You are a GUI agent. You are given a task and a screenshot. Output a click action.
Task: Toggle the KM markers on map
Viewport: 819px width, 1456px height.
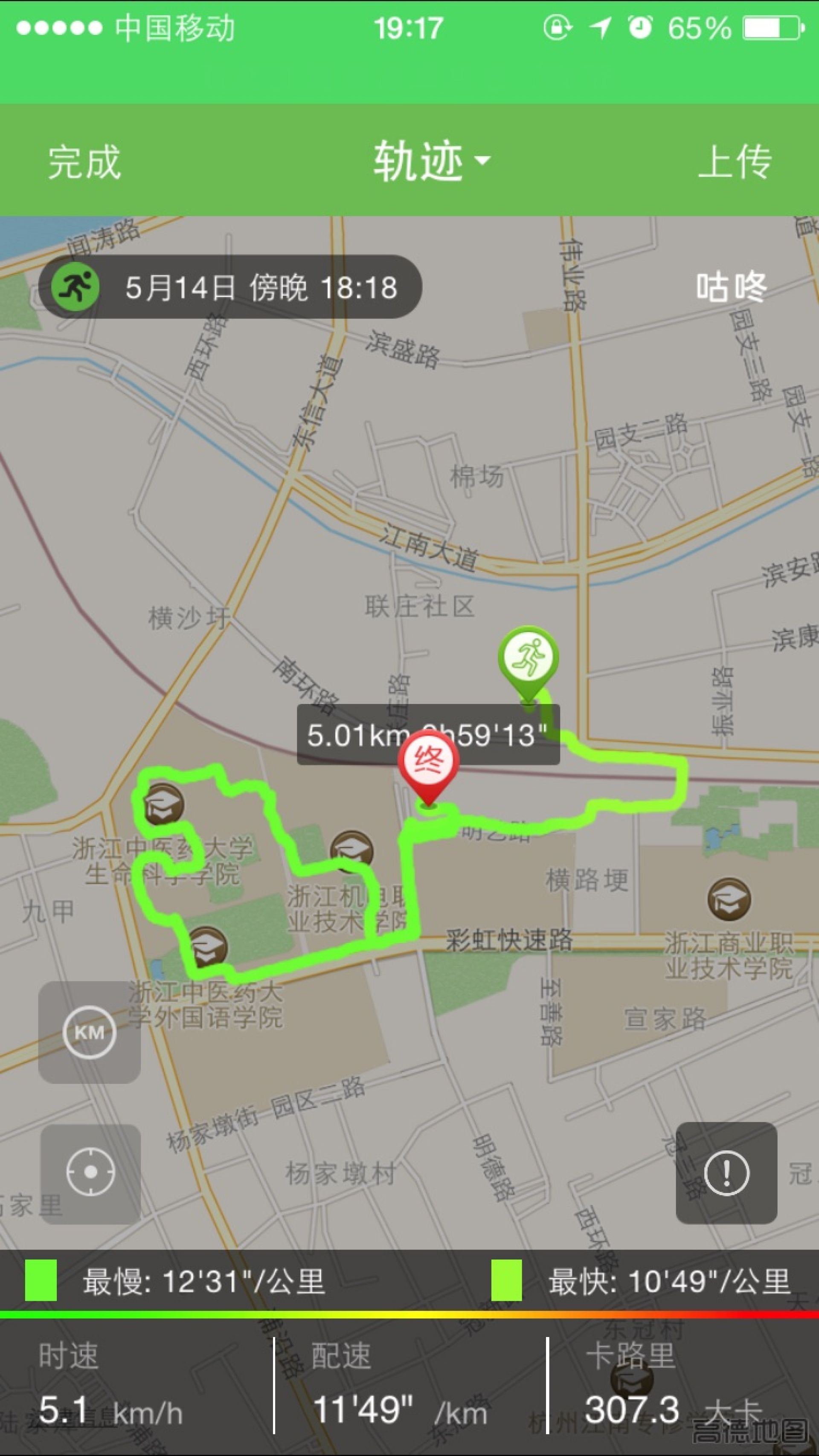click(90, 1033)
